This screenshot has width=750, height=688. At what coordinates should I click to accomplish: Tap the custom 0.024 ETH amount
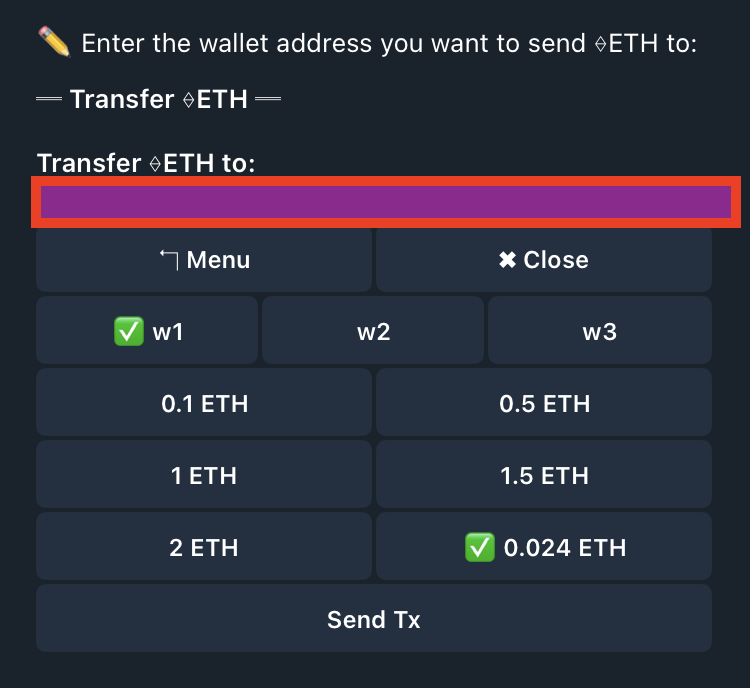click(544, 547)
